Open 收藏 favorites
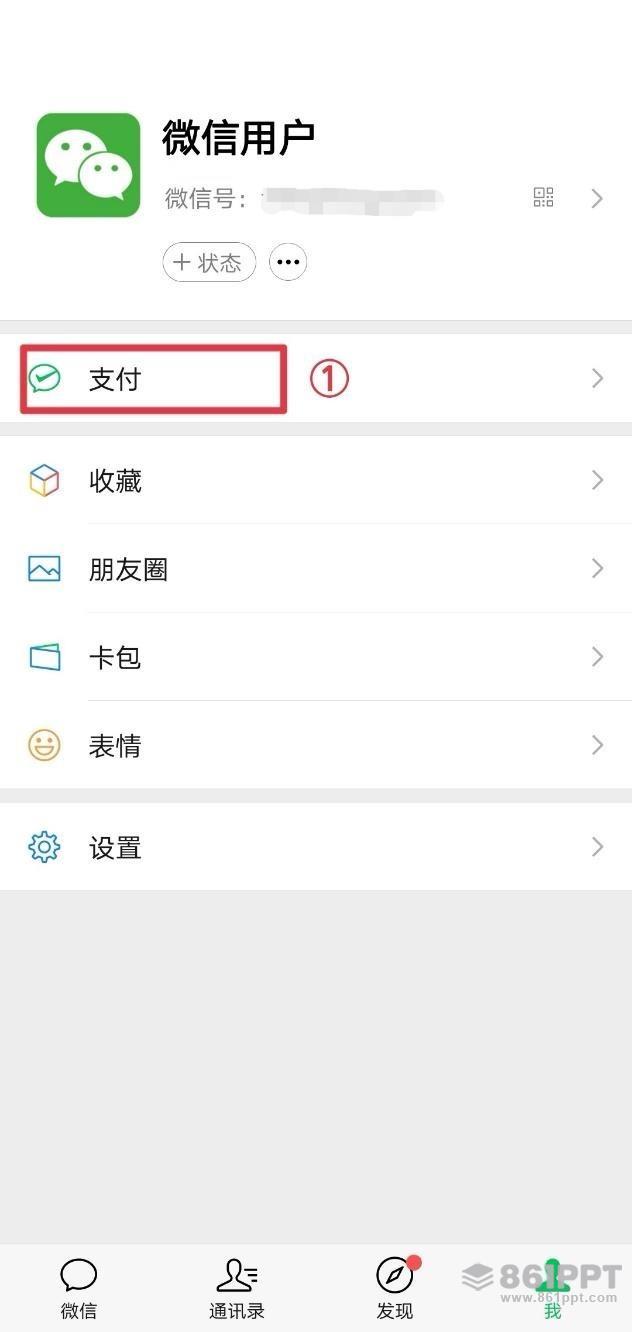This screenshot has width=632, height=1332. pos(316,480)
